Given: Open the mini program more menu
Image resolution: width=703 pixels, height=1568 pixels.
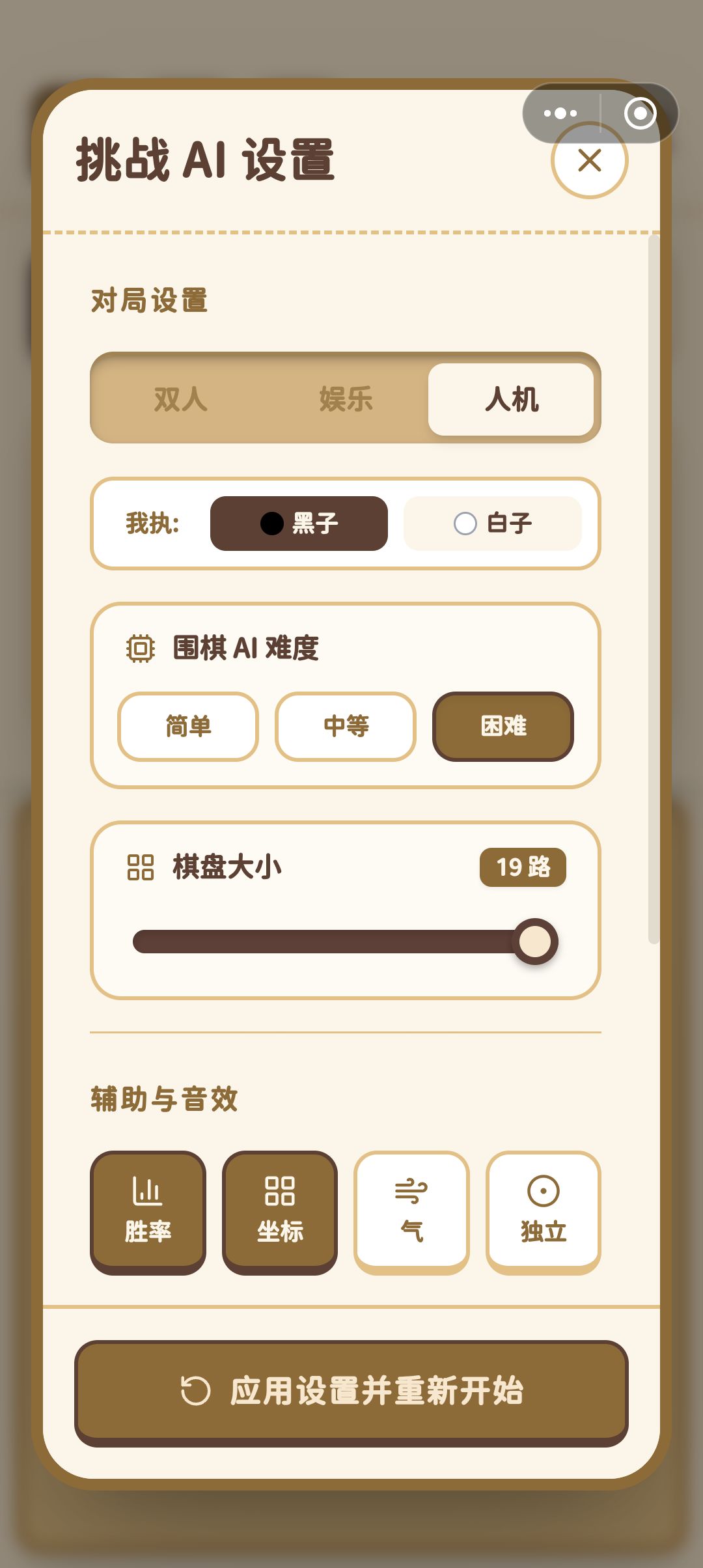Looking at the screenshot, I should pyautogui.click(x=560, y=113).
